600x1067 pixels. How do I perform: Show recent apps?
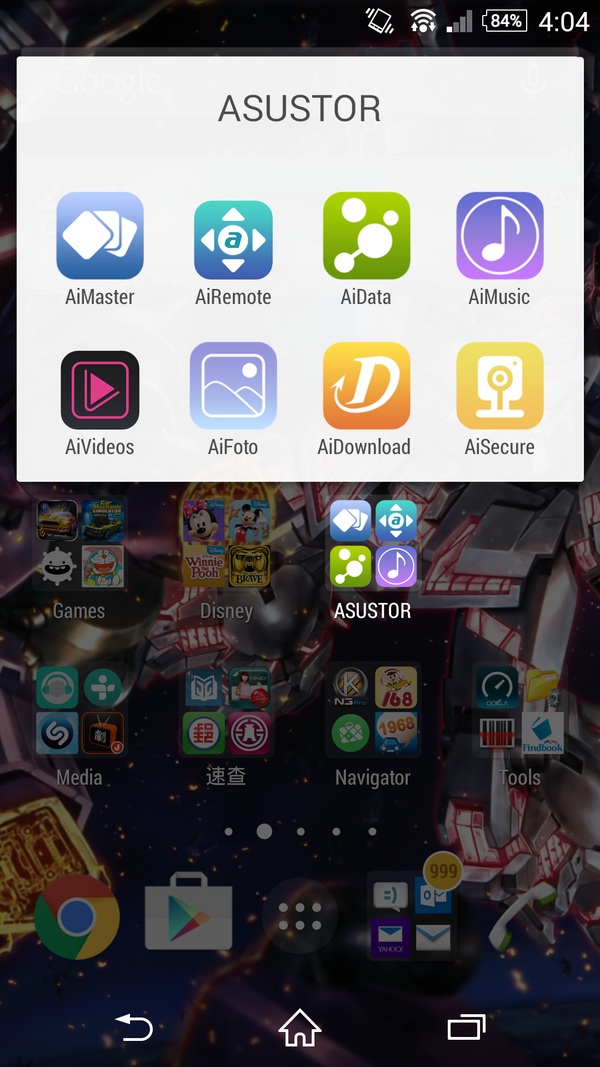pyautogui.click(x=466, y=1027)
